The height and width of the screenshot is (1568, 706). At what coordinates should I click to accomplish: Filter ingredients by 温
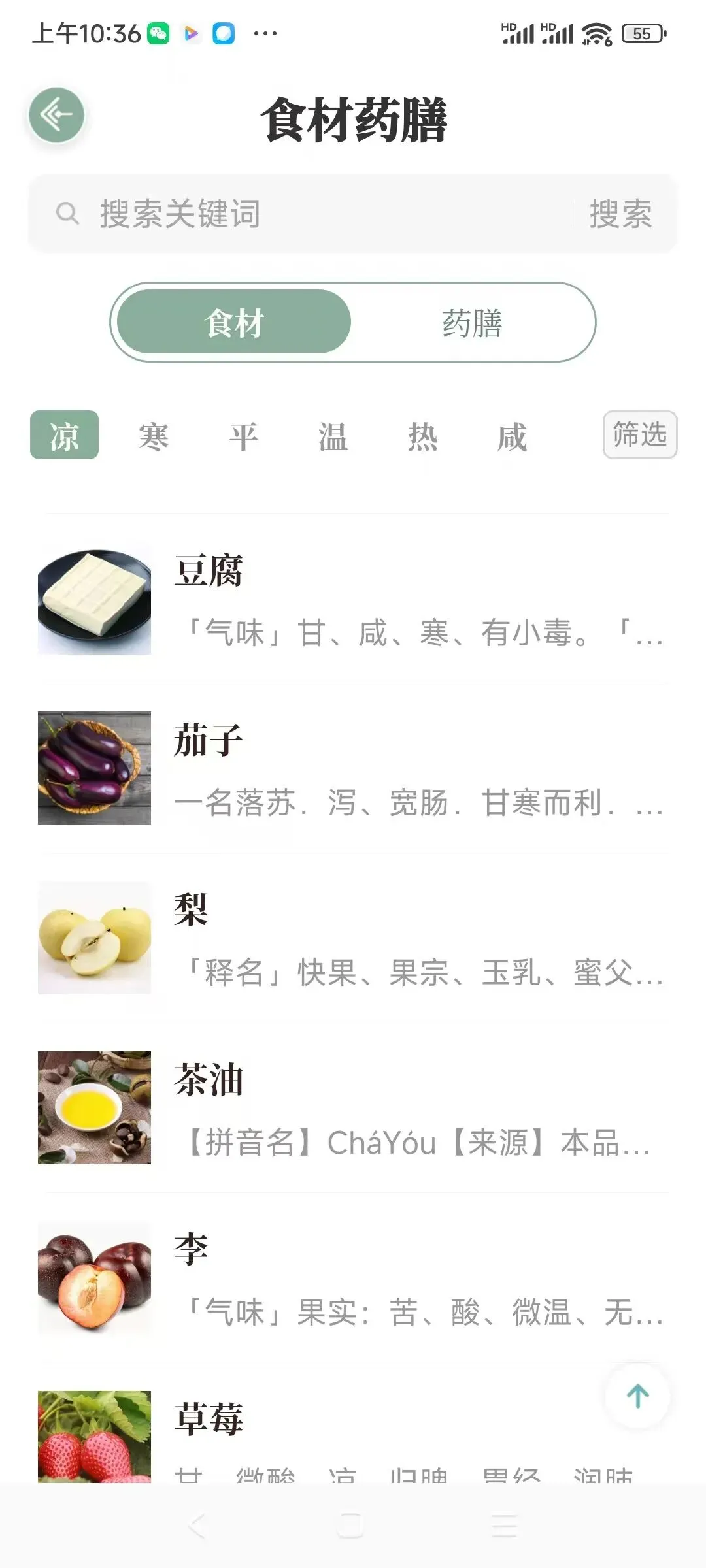click(x=333, y=436)
